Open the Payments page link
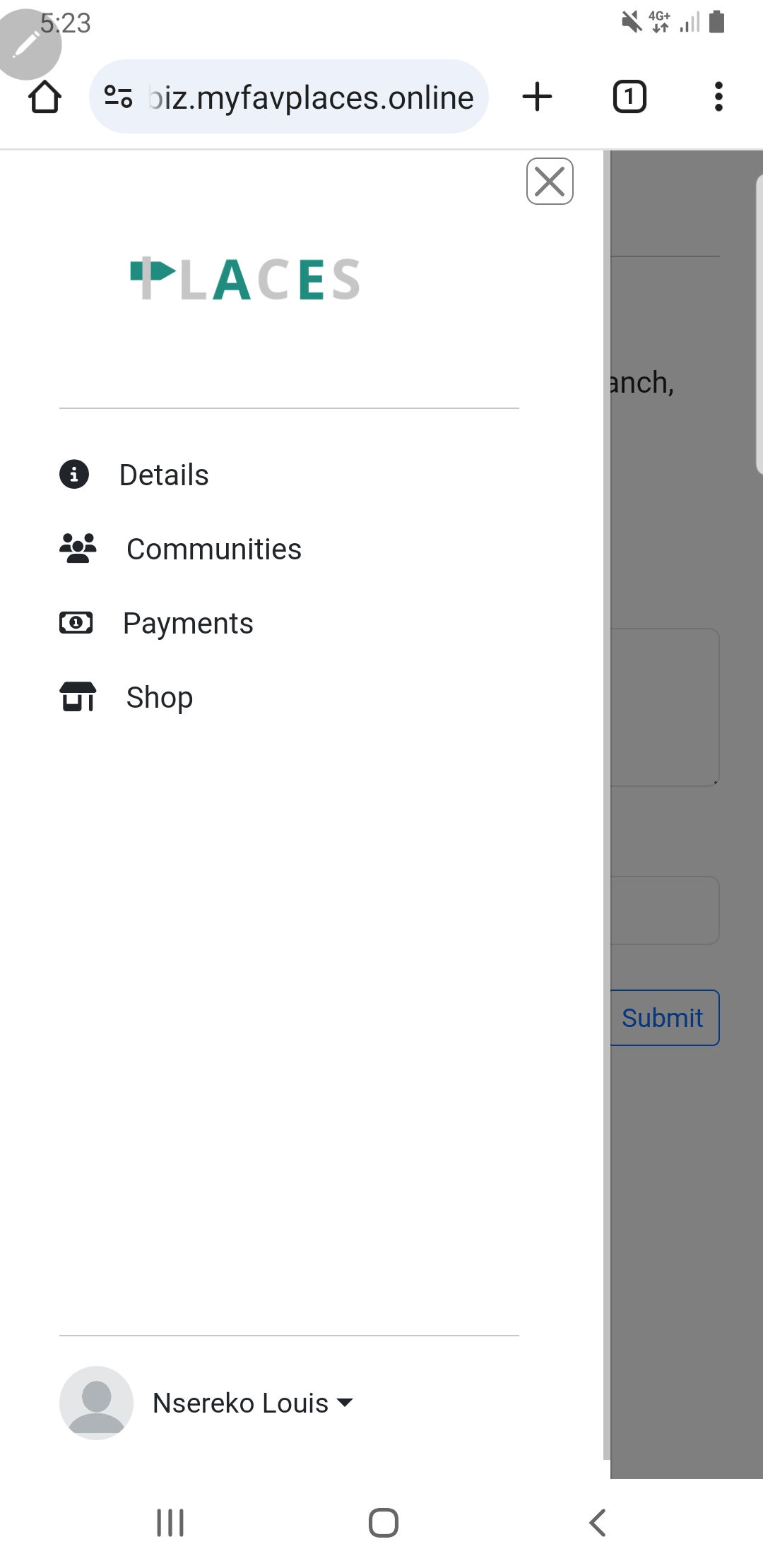This screenshot has height=1568, width=763. coord(188,622)
